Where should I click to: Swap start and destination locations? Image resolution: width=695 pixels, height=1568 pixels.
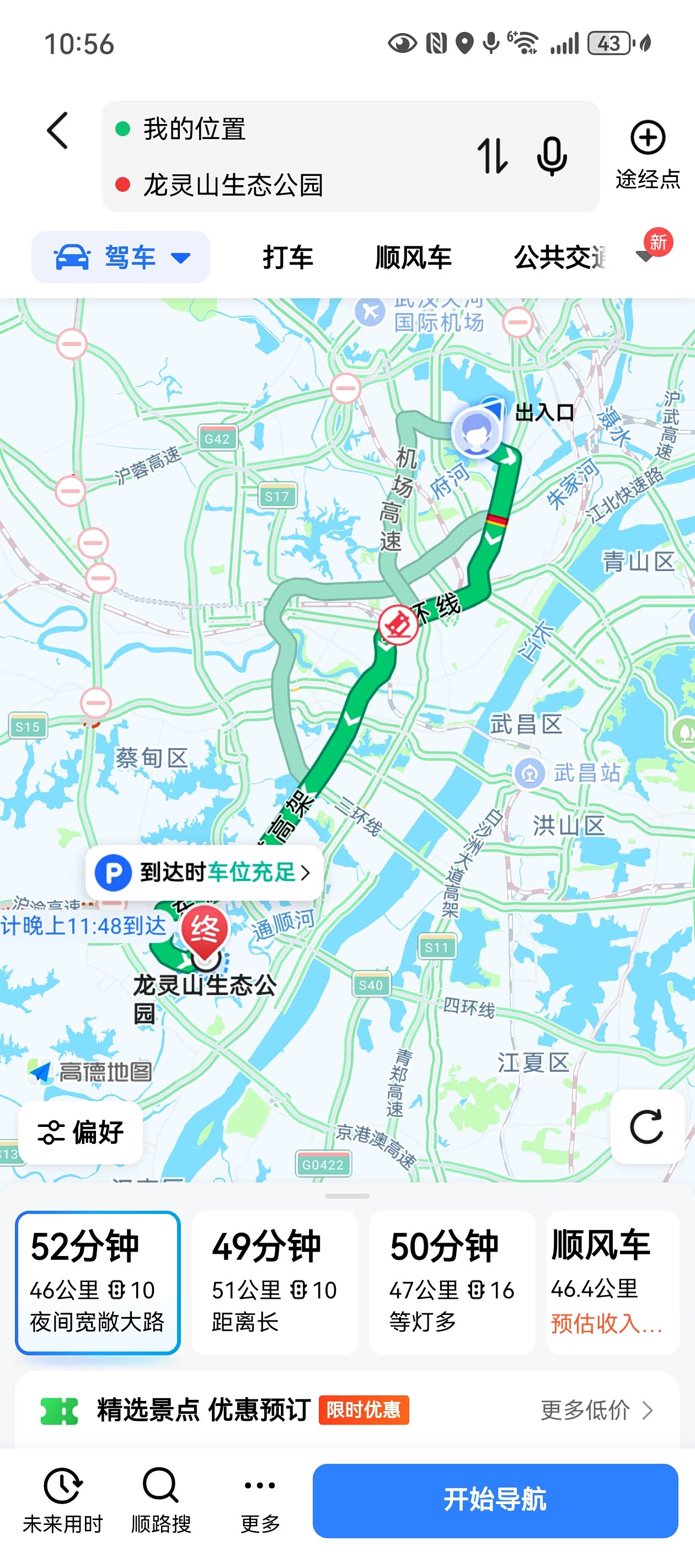click(x=492, y=156)
